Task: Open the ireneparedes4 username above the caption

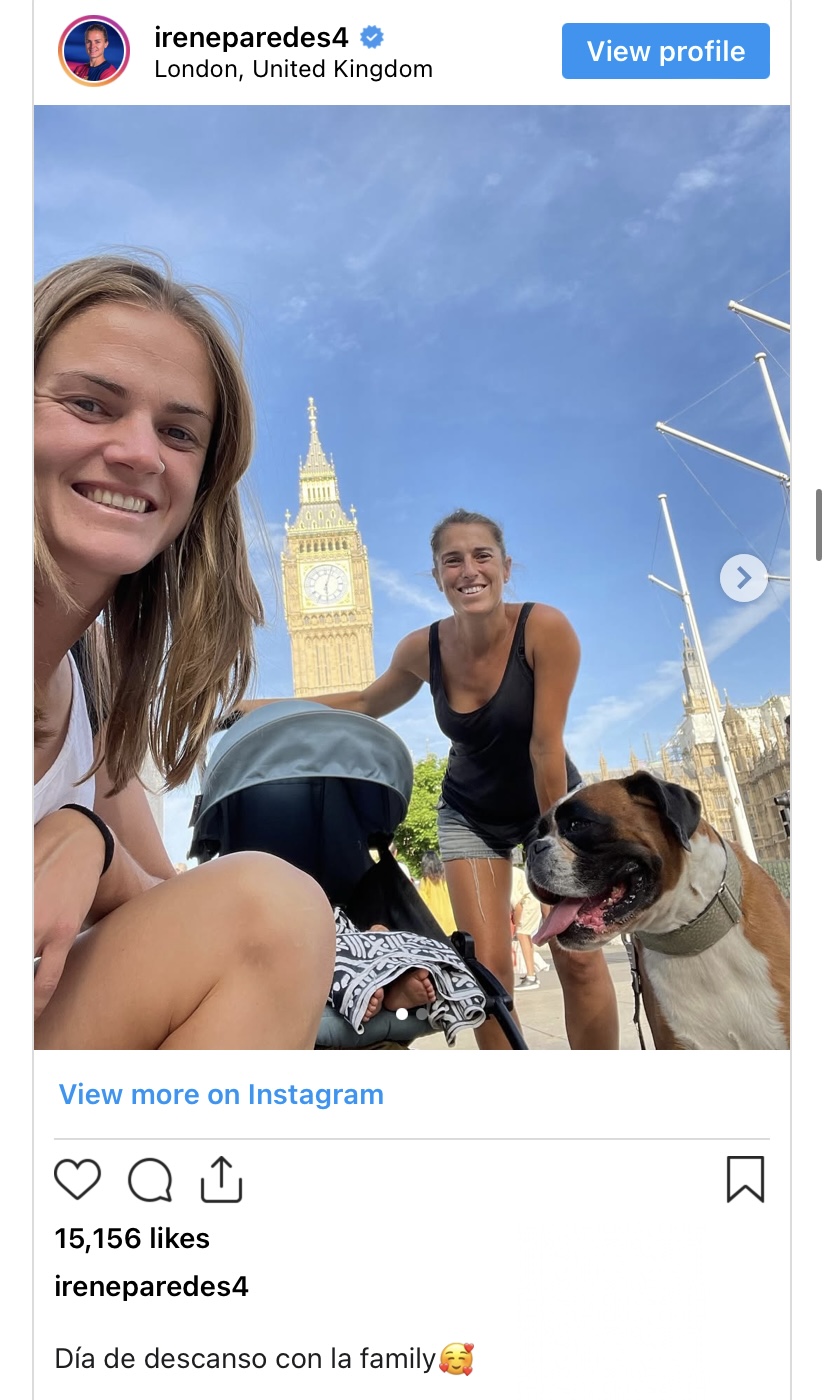Action: tap(151, 1286)
